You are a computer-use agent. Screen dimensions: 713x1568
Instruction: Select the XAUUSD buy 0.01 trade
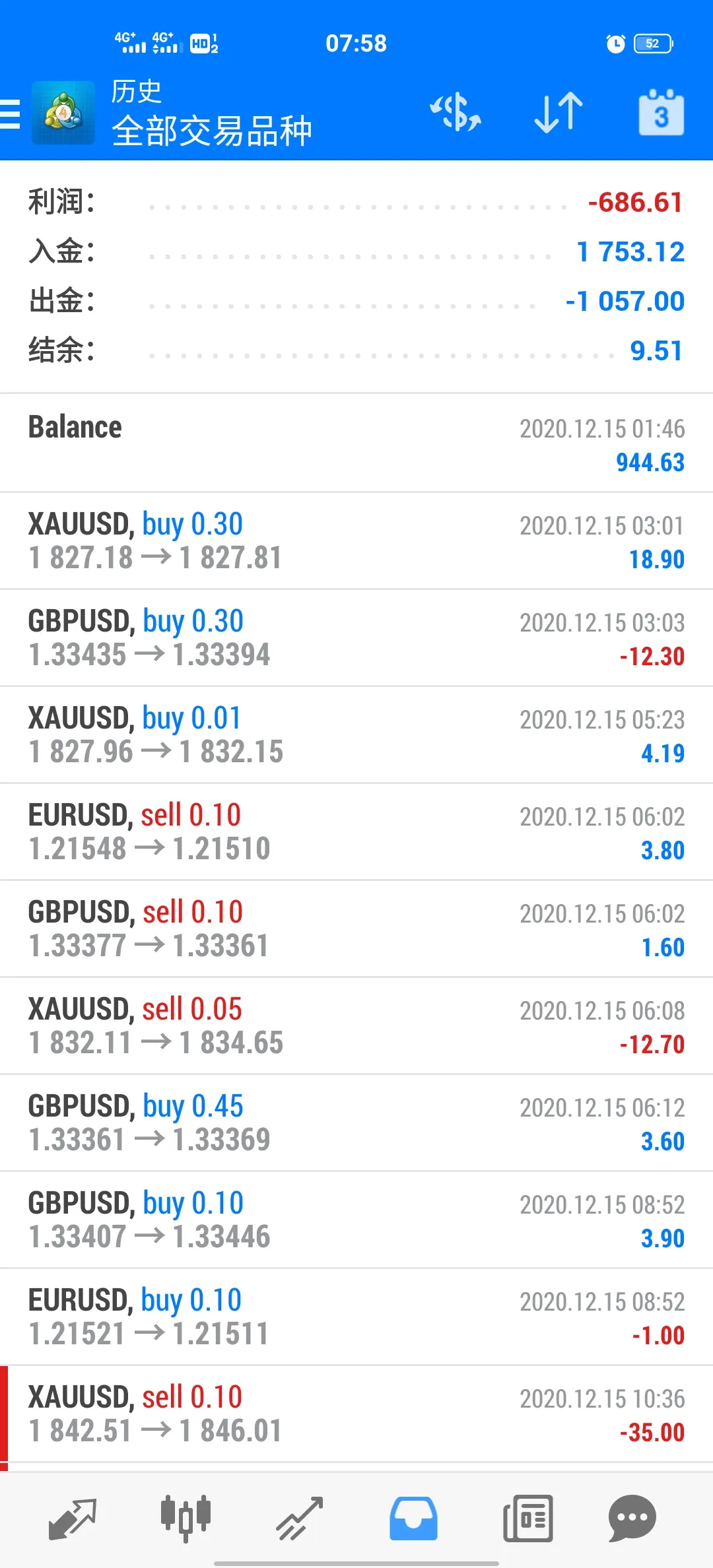coord(356,735)
